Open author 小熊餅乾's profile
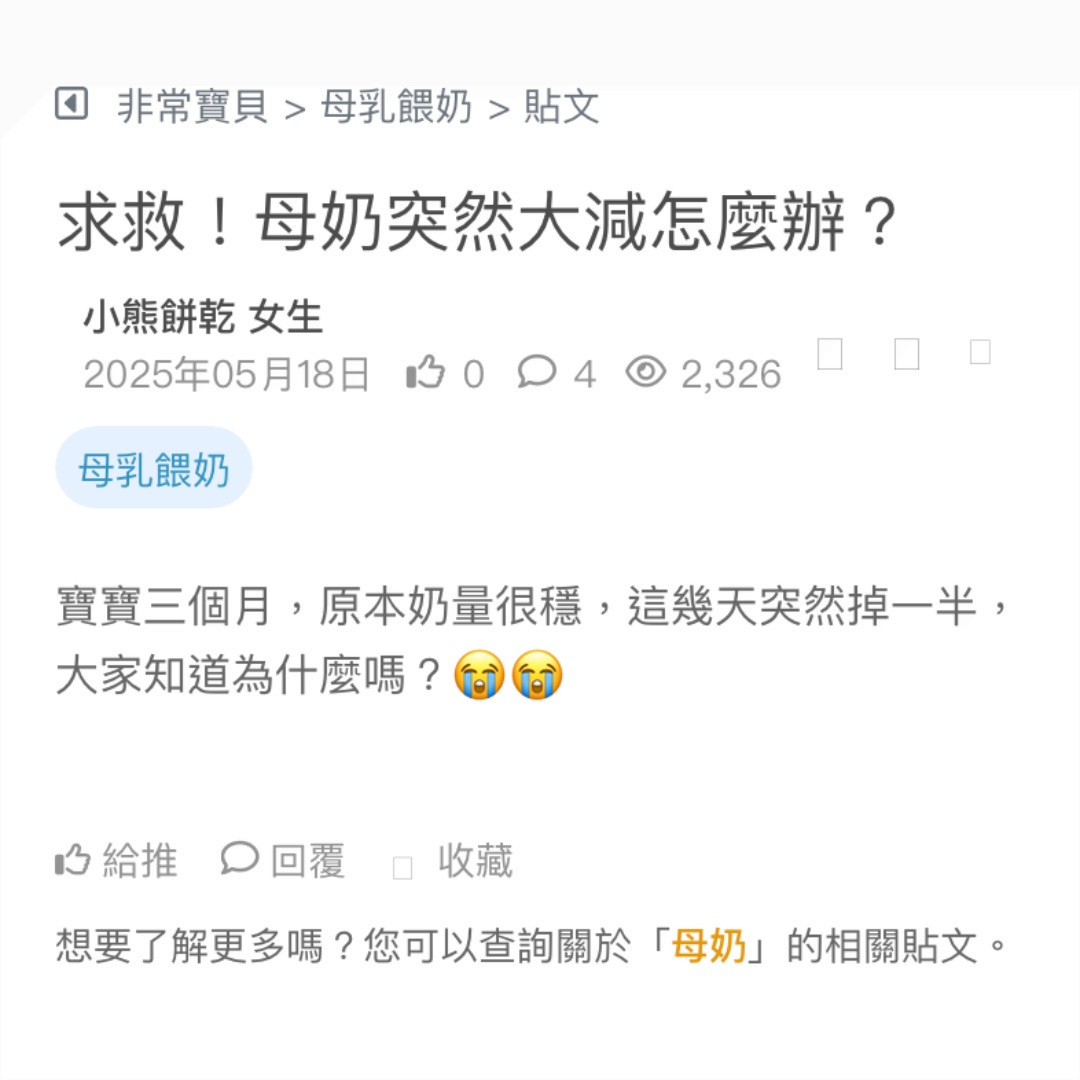Viewport: 1080px width, 1080px height. click(159, 318)
